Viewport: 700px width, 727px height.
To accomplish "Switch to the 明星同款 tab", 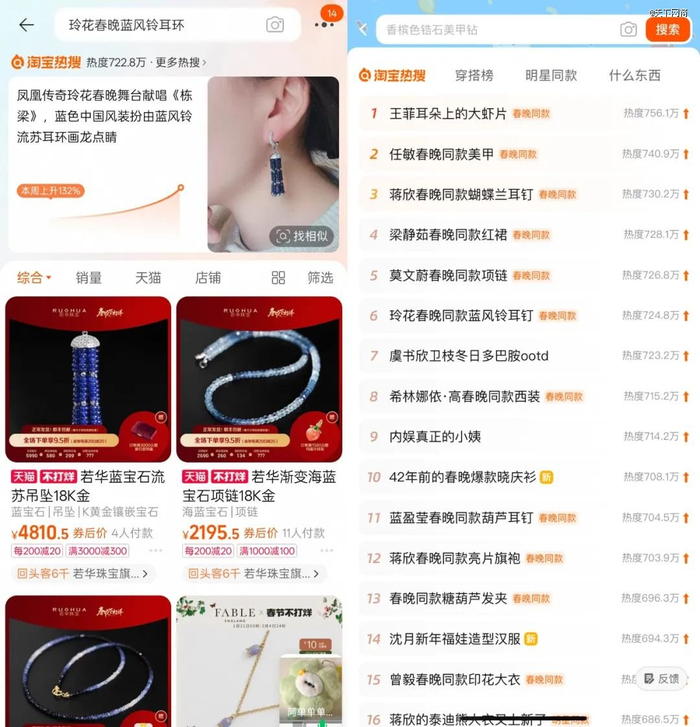I will click(x=551, y=75).
